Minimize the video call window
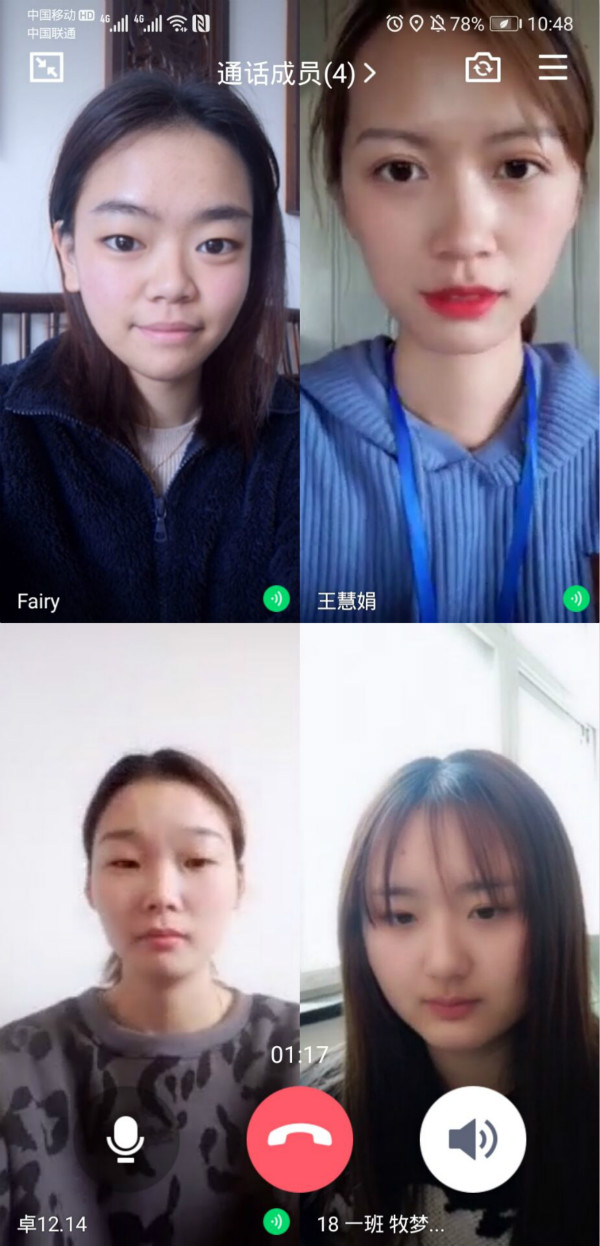This screenshot has height=1246, width=600. (46, 68)
